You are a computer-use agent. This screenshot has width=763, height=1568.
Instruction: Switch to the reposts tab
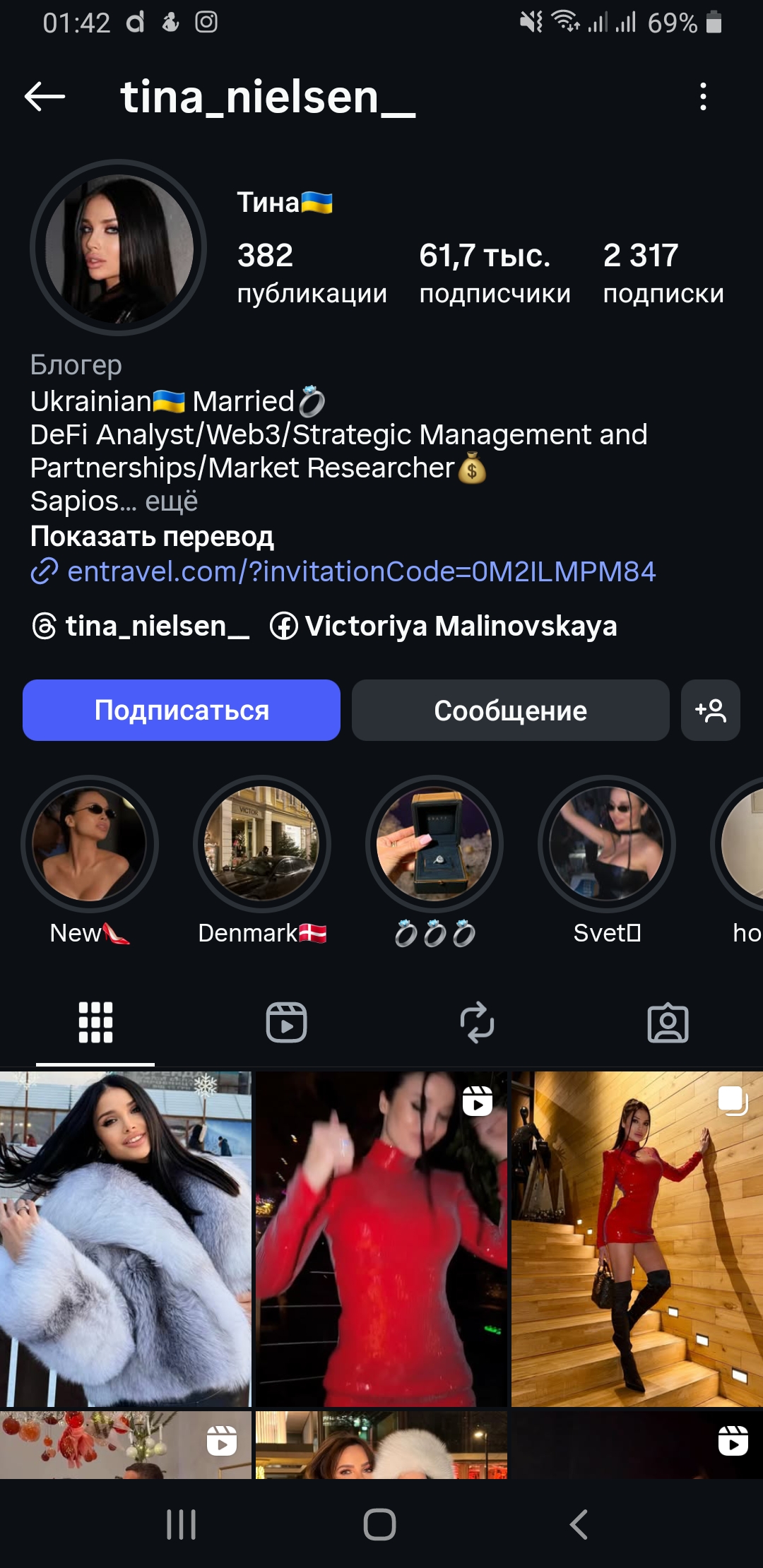477,1023
